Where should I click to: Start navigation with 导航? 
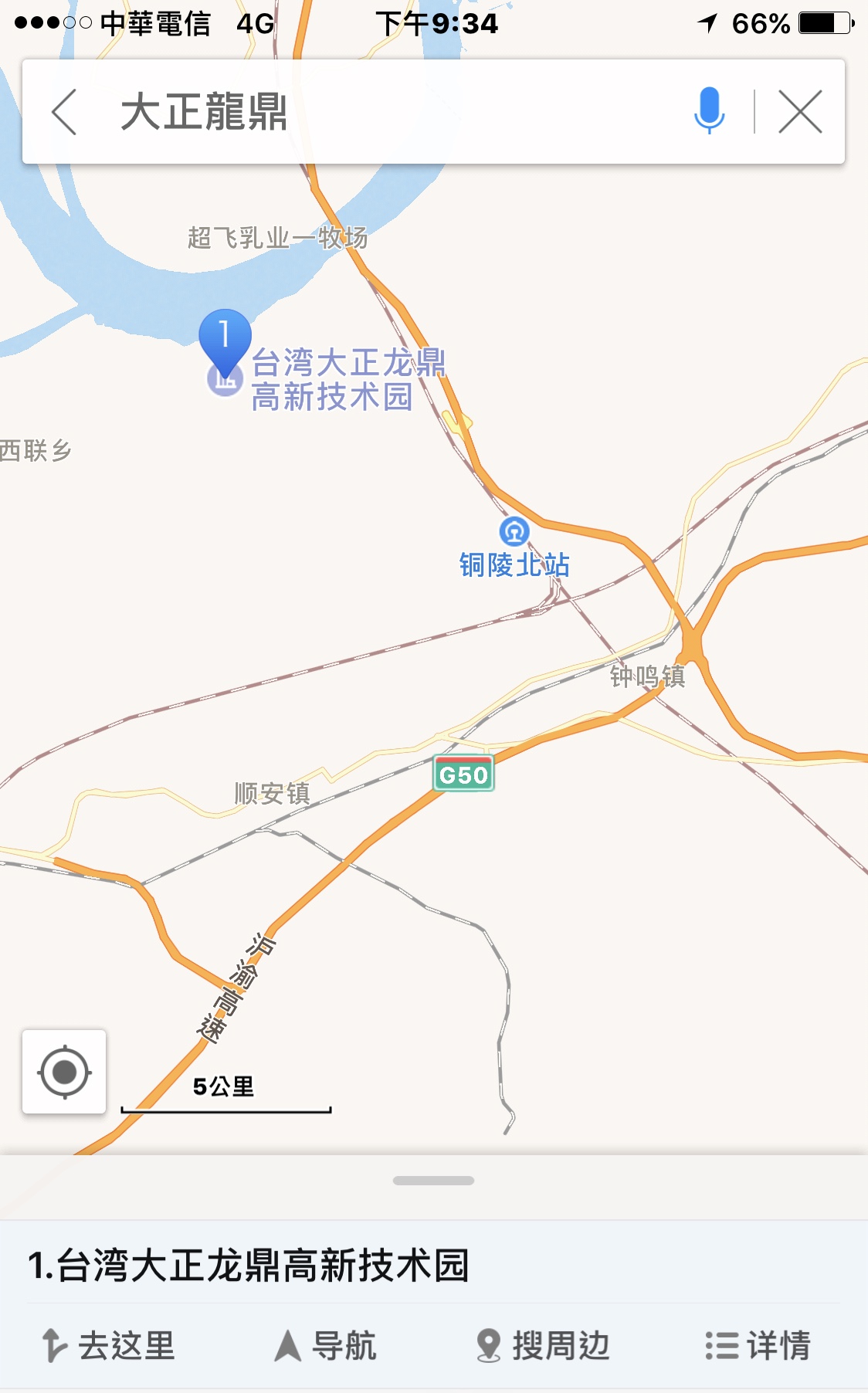click(326, 1346)
